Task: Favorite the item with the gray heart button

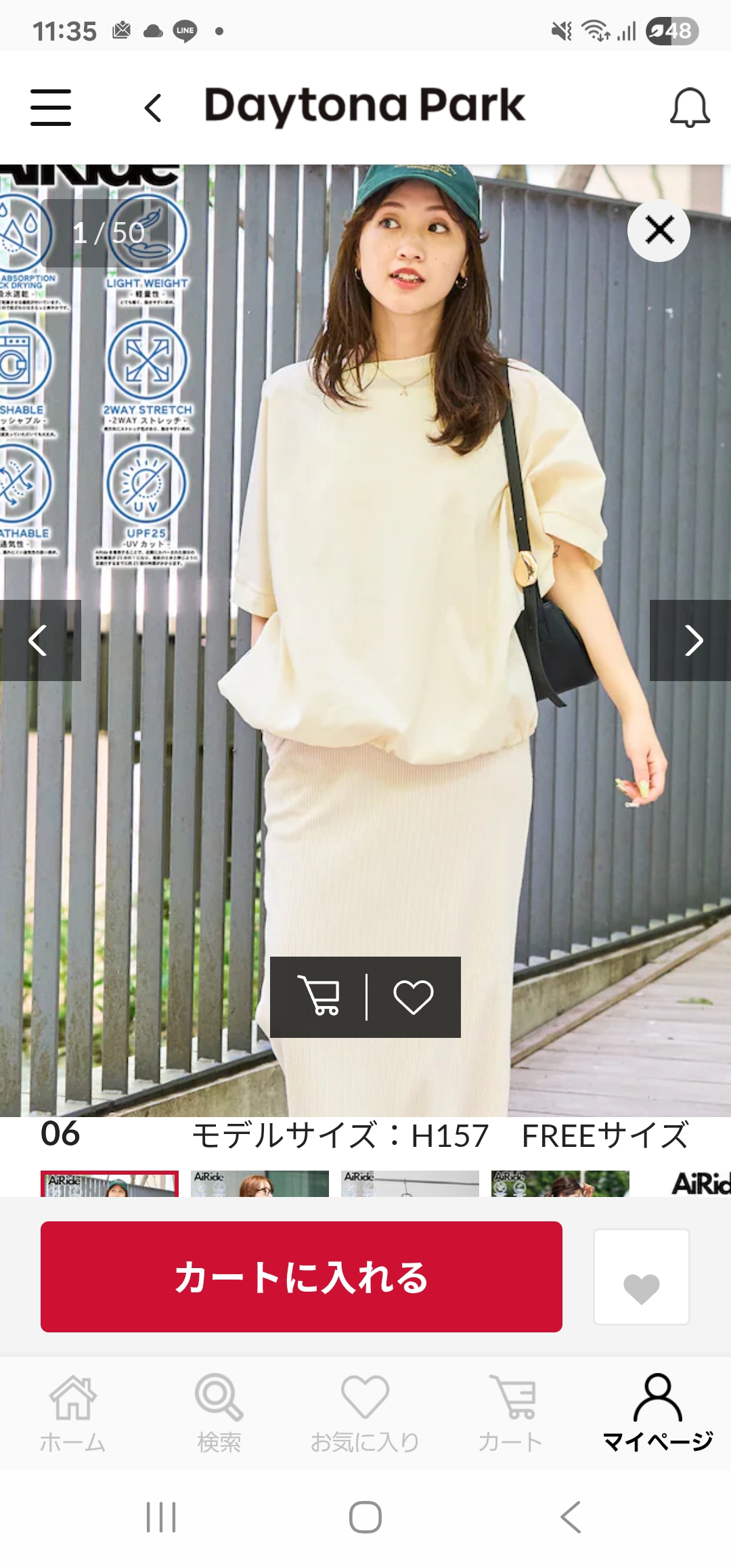Action: point(641,1277)
